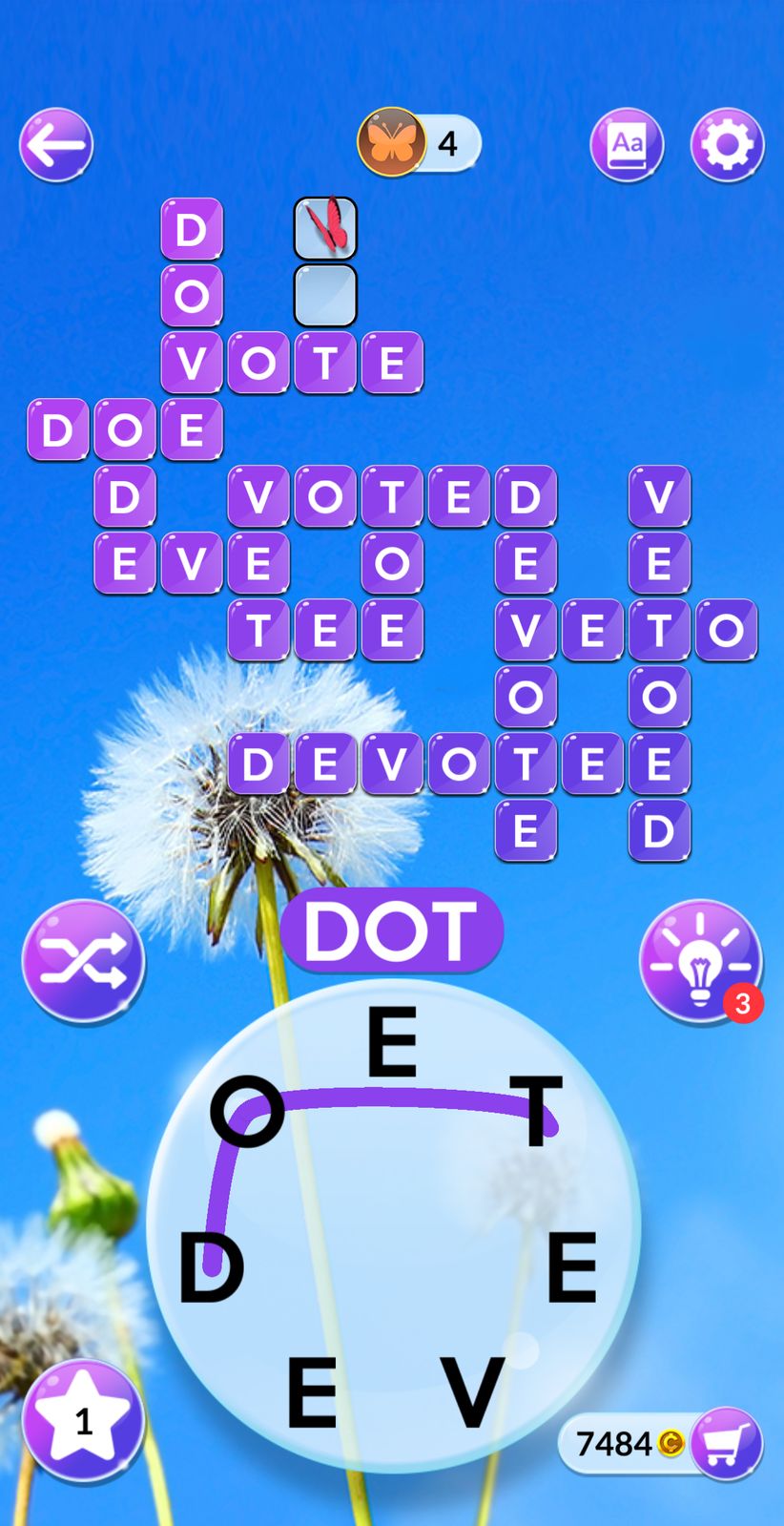Select letter D in the wheel
Screen dimensions: 784x1526
pos(212,1268)
